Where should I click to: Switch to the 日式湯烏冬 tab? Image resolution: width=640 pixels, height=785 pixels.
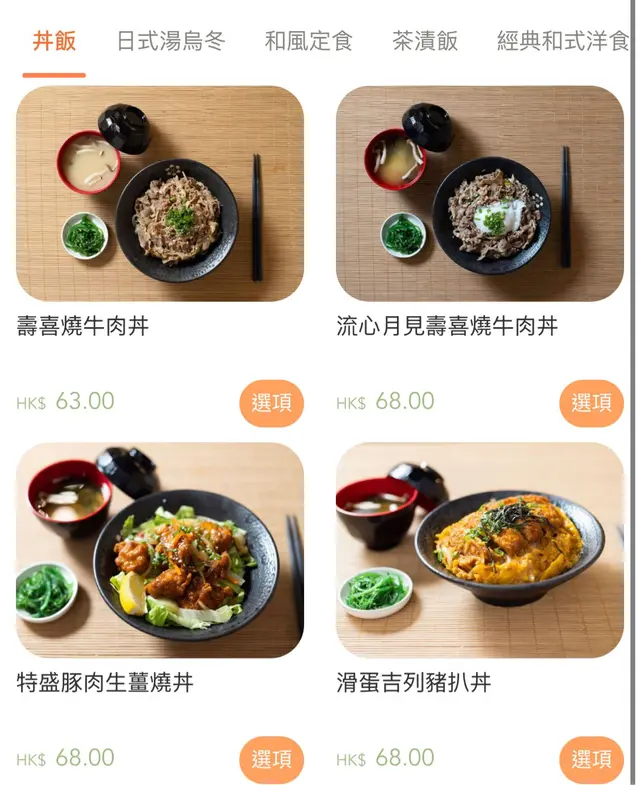click(x=170, y=41)
